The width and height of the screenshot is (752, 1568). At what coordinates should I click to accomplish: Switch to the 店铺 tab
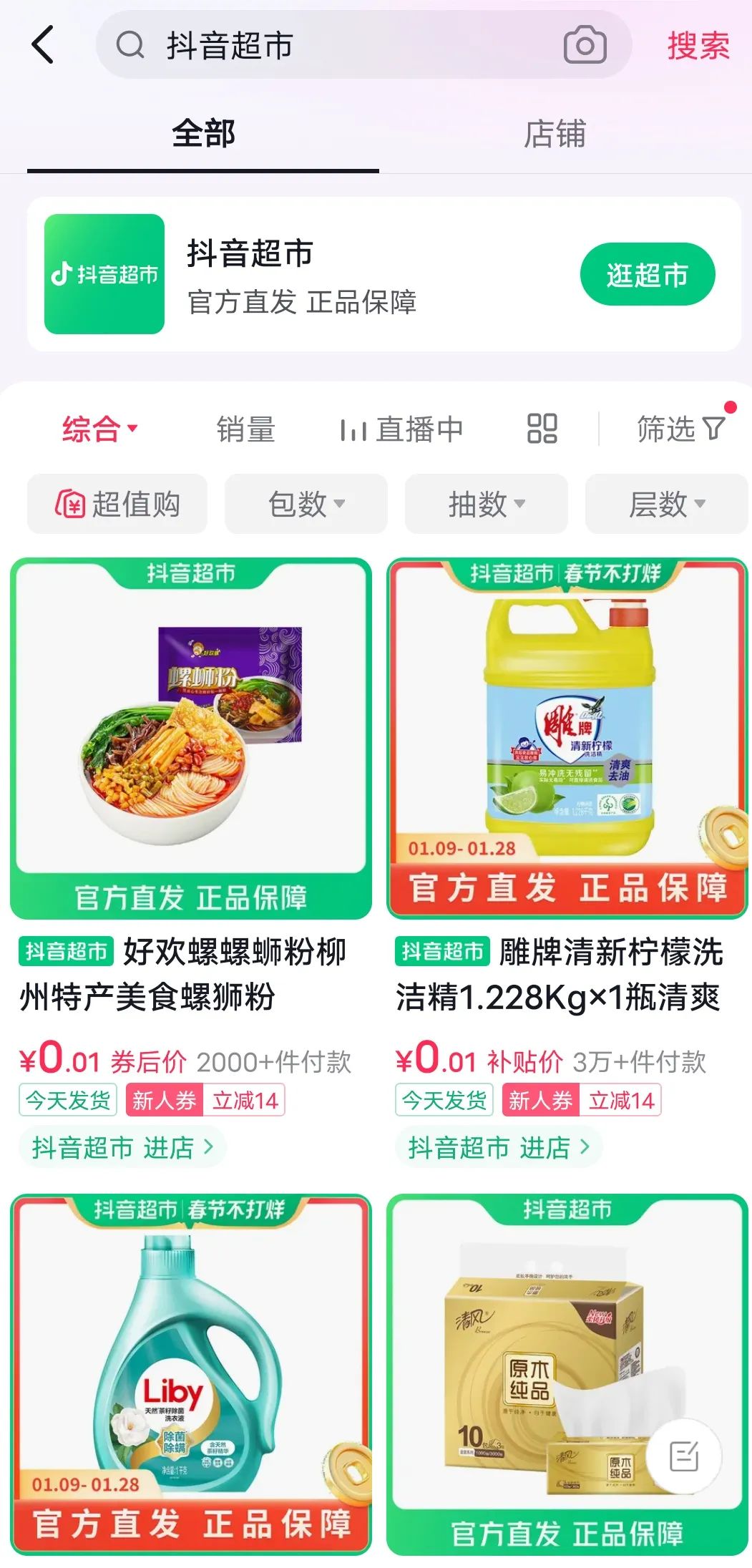click(x=555, y=134)
